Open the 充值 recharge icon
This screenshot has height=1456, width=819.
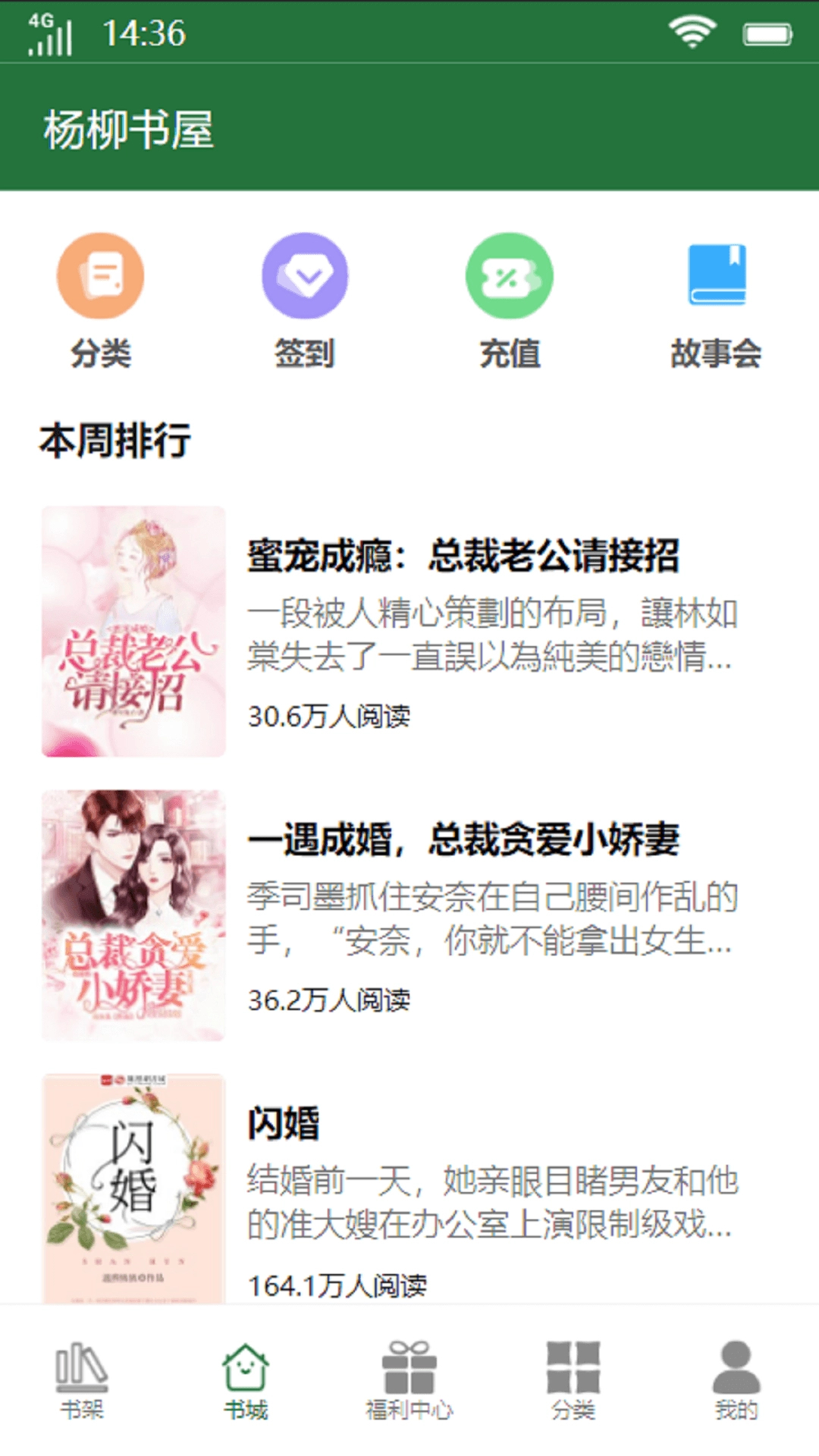[510, 275]
